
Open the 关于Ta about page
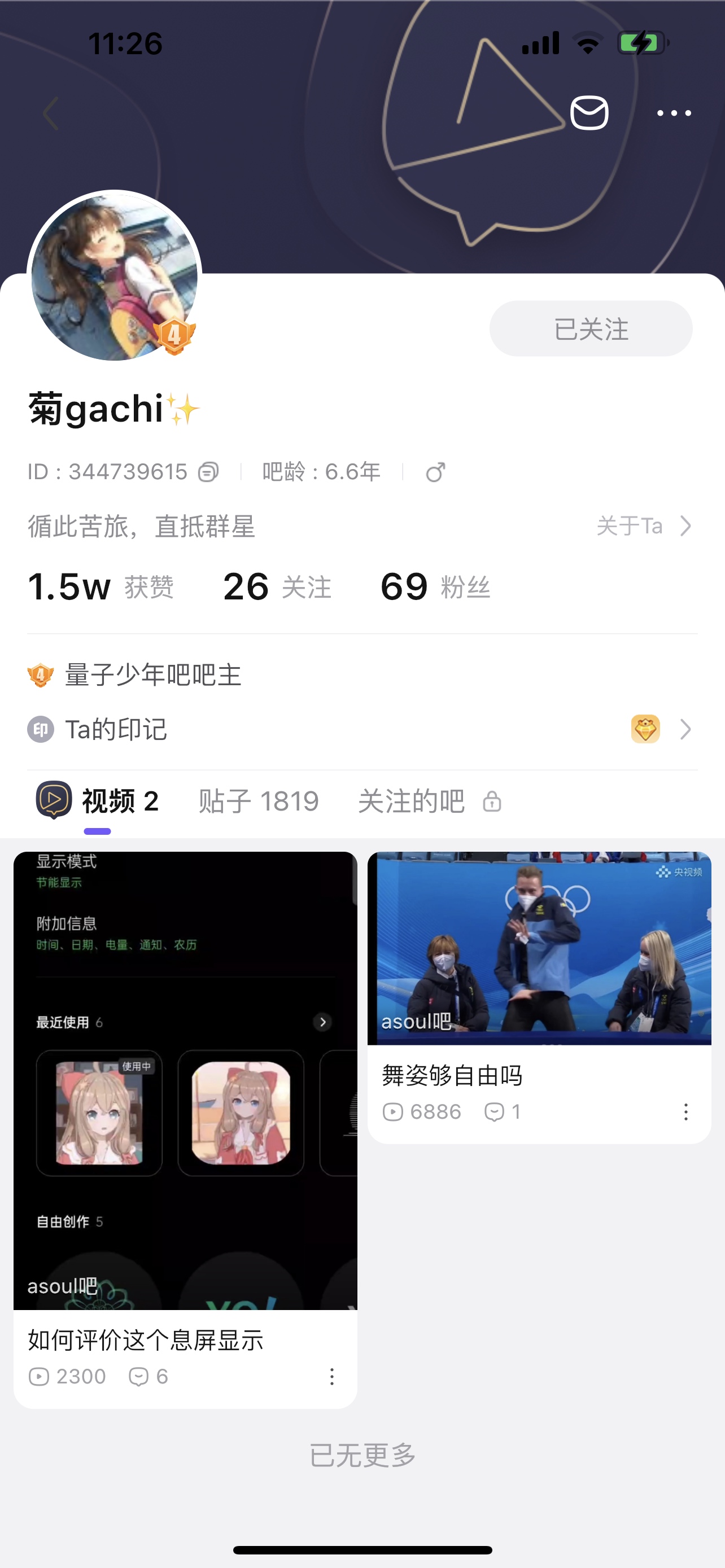(644, 526)
